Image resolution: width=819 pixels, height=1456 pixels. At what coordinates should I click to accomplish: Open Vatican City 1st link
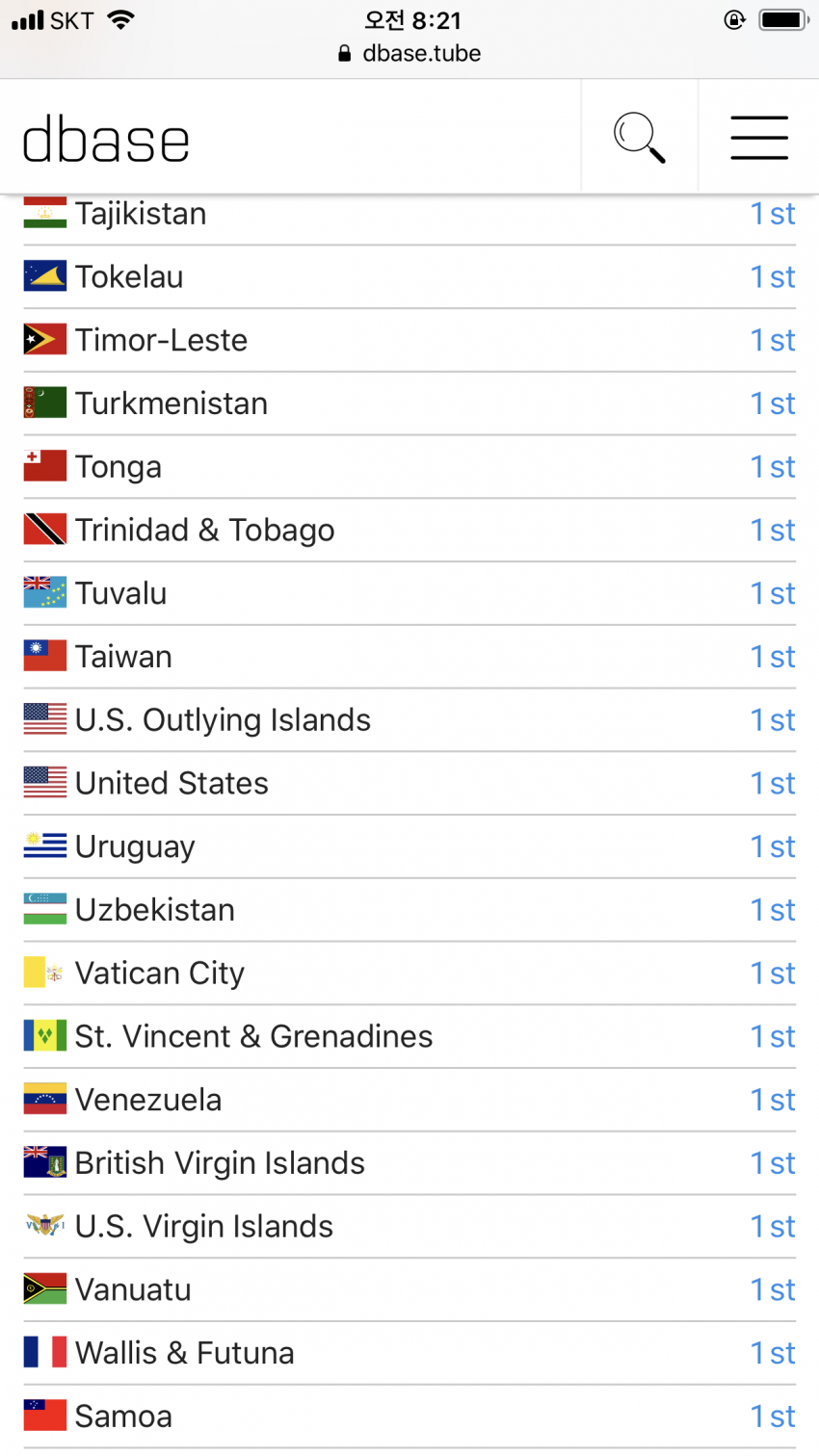pyautogui.click(x=773, y=974)
